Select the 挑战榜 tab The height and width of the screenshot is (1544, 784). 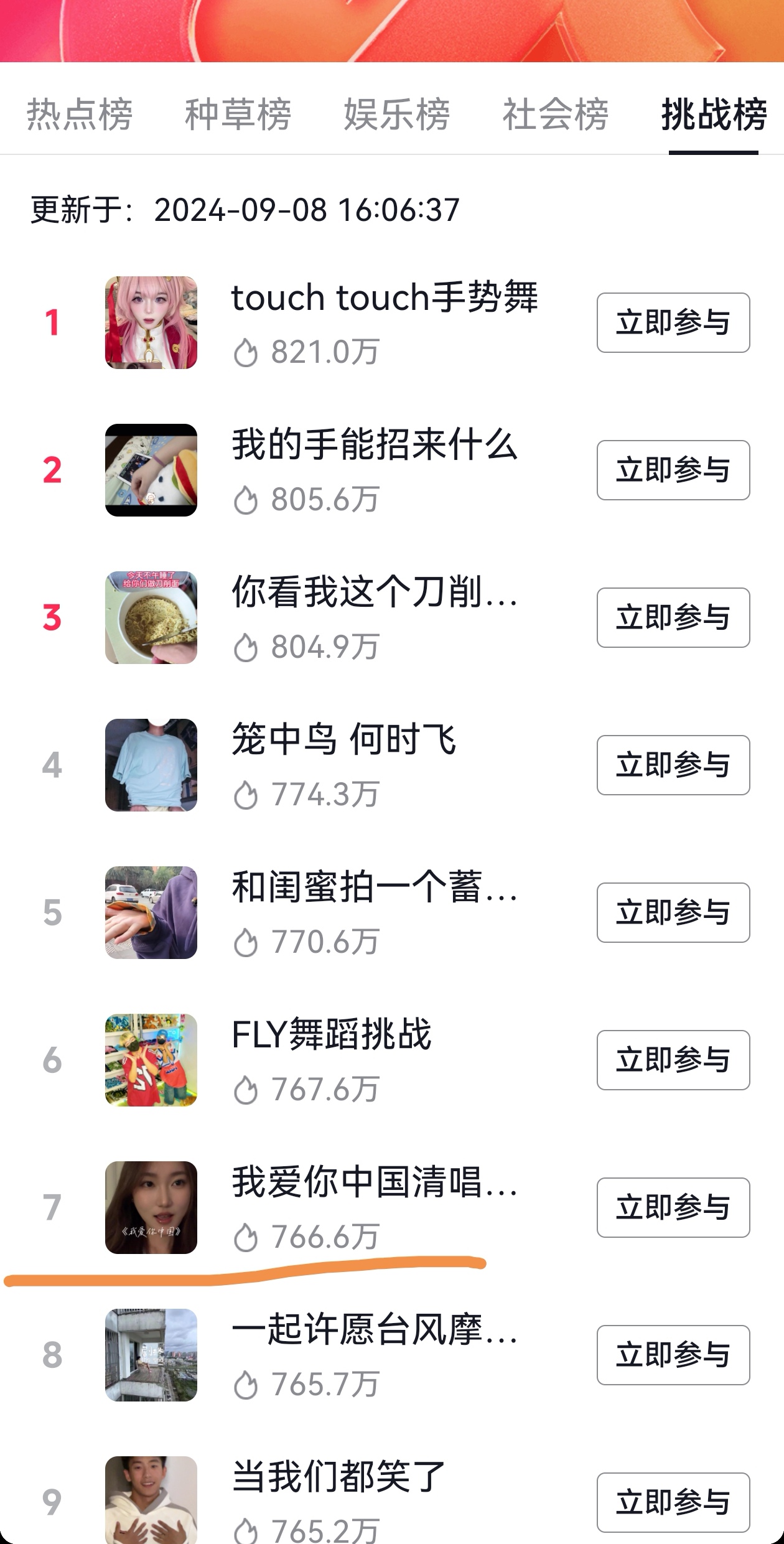click(x=714, y=115)
